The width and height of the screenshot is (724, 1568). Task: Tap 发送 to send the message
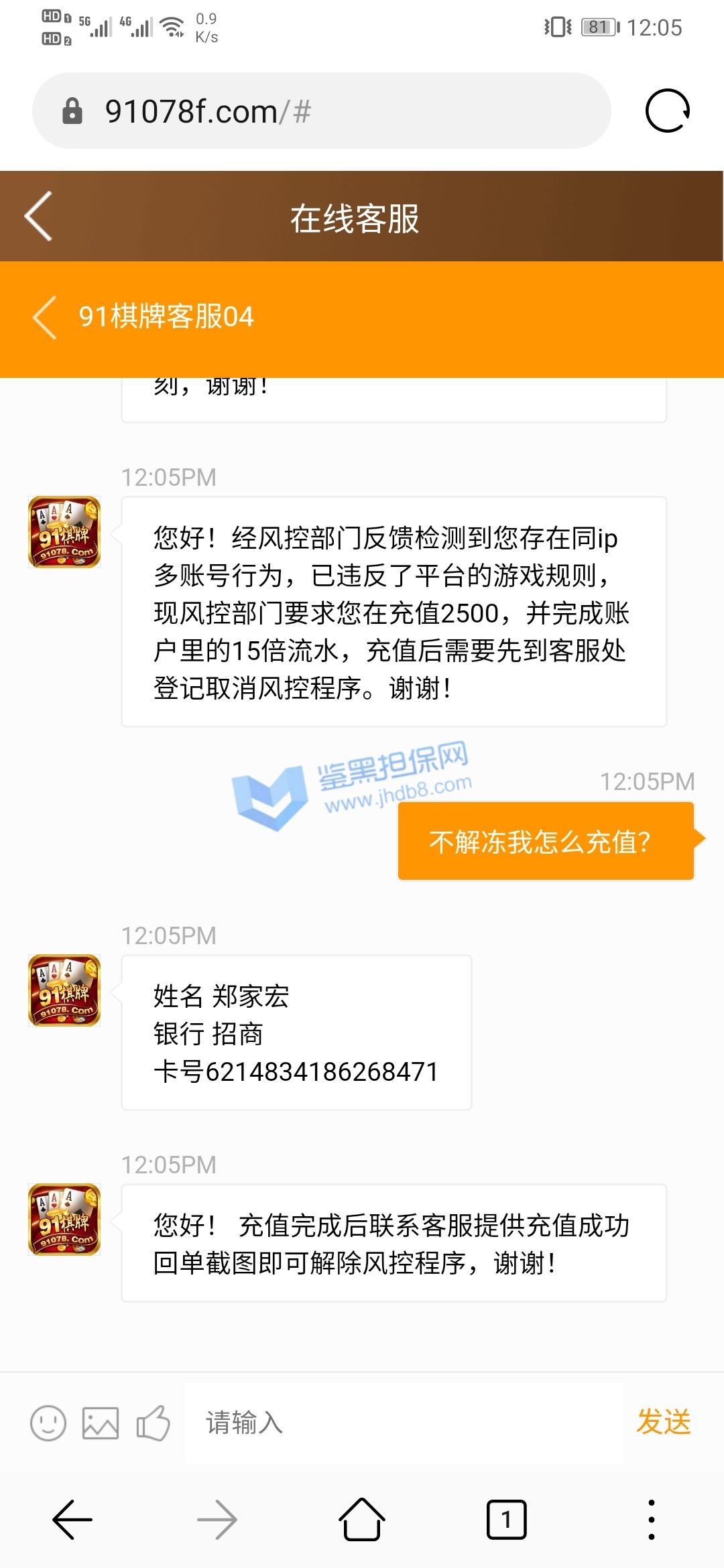(x=664, y=1422)
